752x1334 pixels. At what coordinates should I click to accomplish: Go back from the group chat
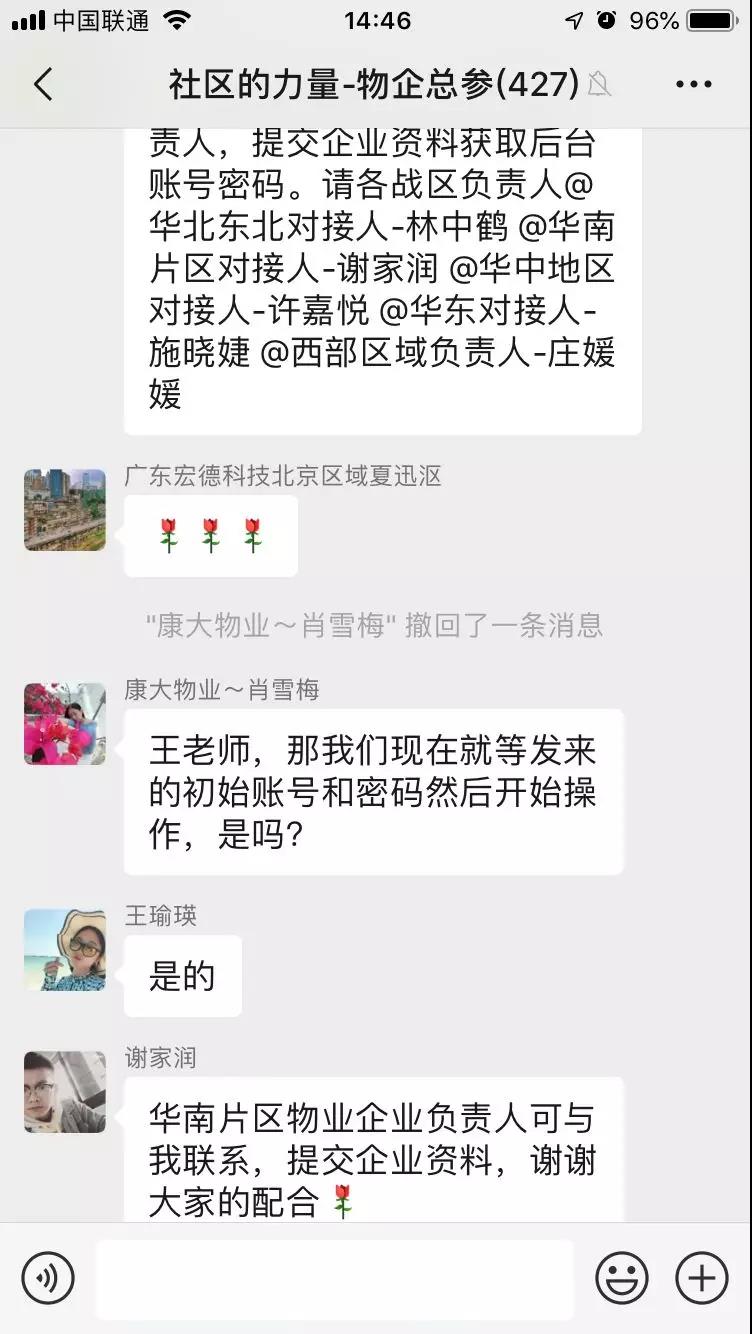point(43,85)
